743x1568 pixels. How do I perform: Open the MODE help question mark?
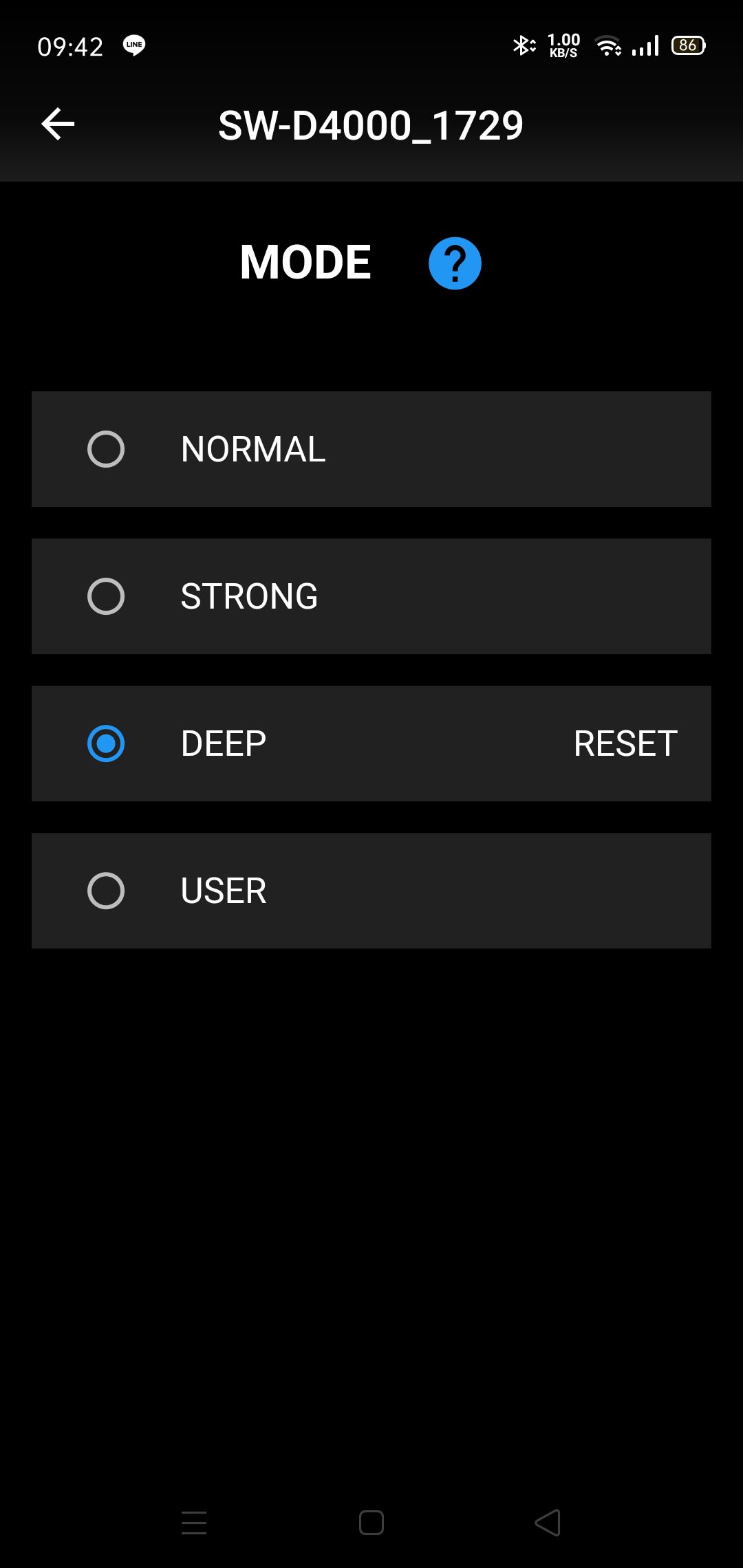(455, 263)
